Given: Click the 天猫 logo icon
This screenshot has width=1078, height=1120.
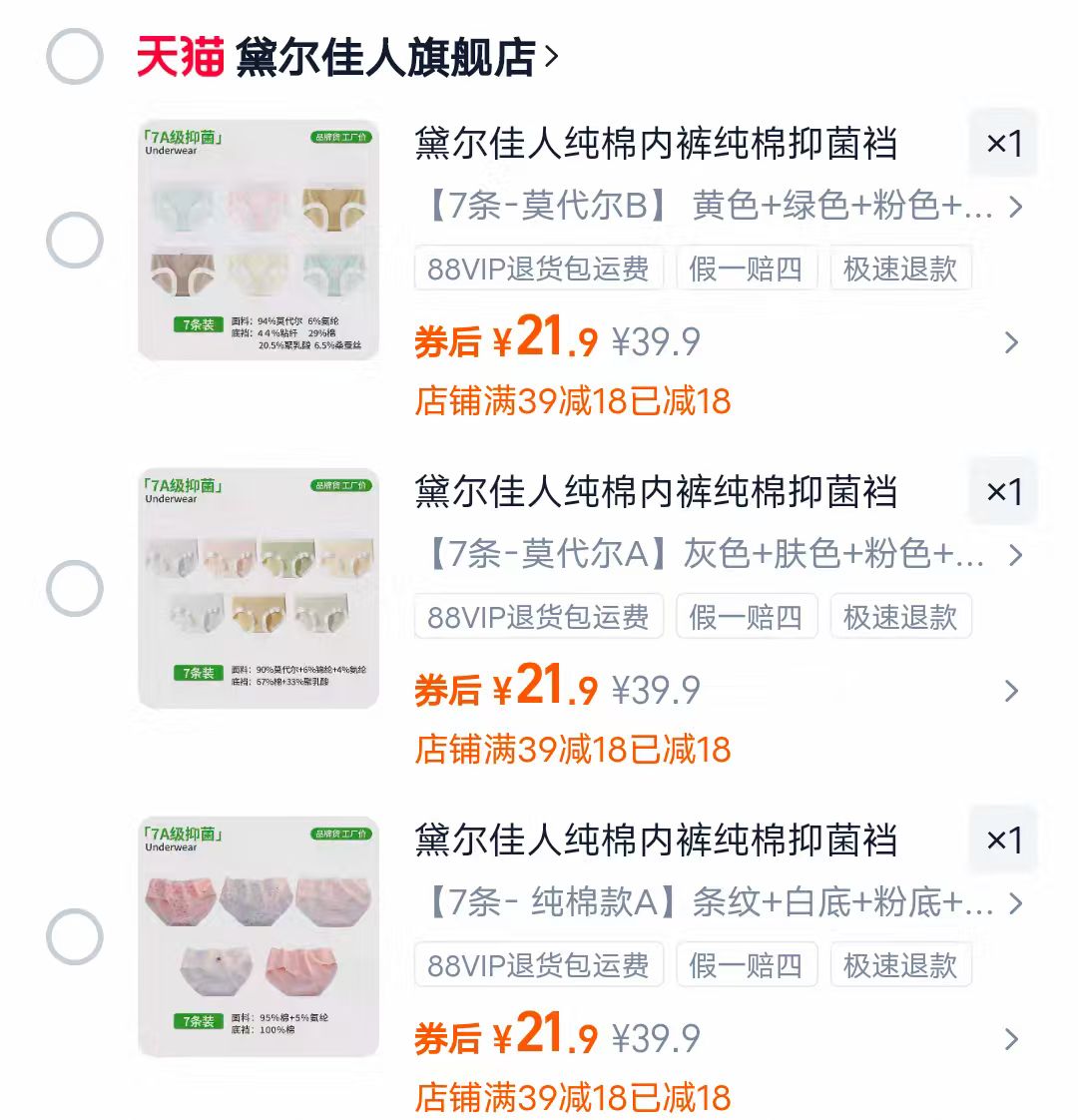Looking at the screenshot, I should [180, 57].
